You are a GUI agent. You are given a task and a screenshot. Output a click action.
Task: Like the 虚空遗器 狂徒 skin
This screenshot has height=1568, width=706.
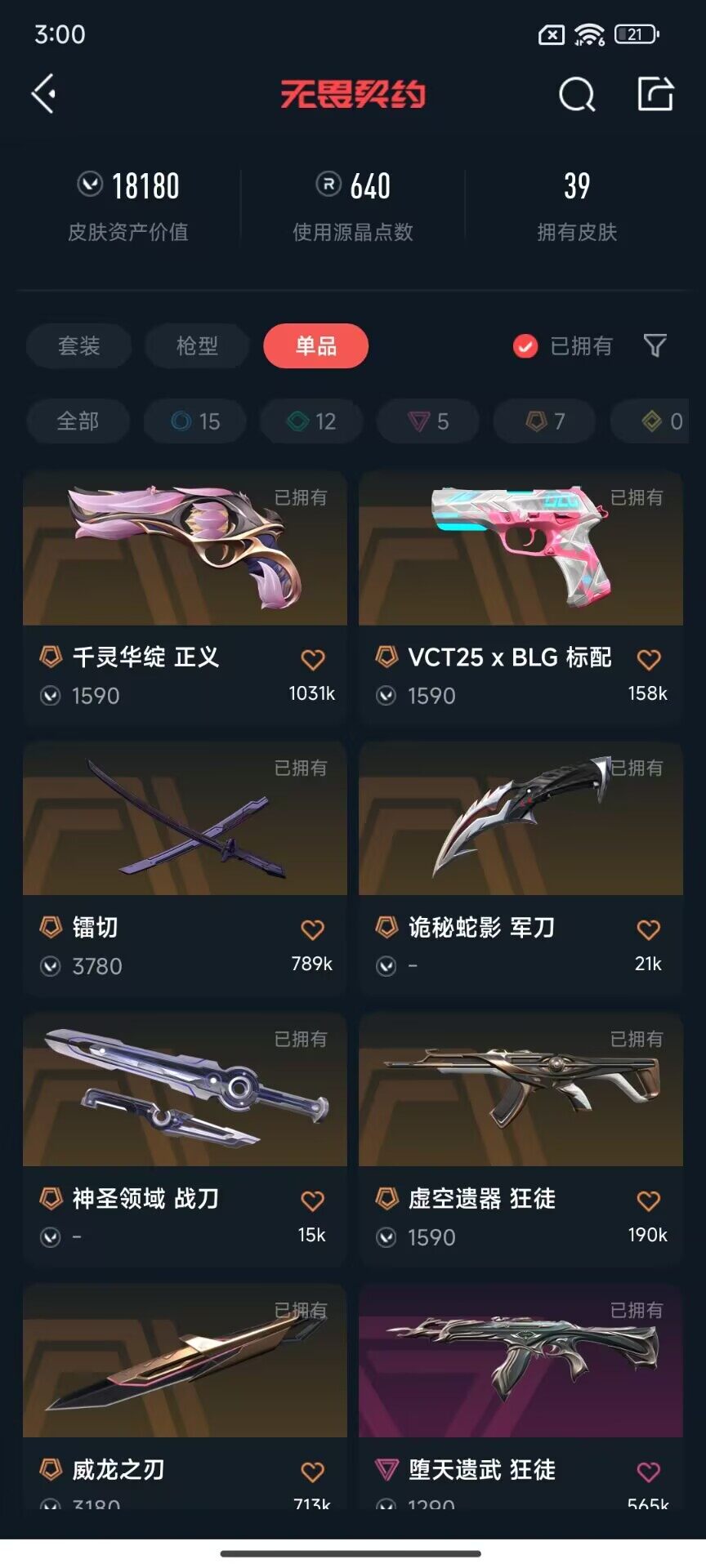[x=648, y=1200]
